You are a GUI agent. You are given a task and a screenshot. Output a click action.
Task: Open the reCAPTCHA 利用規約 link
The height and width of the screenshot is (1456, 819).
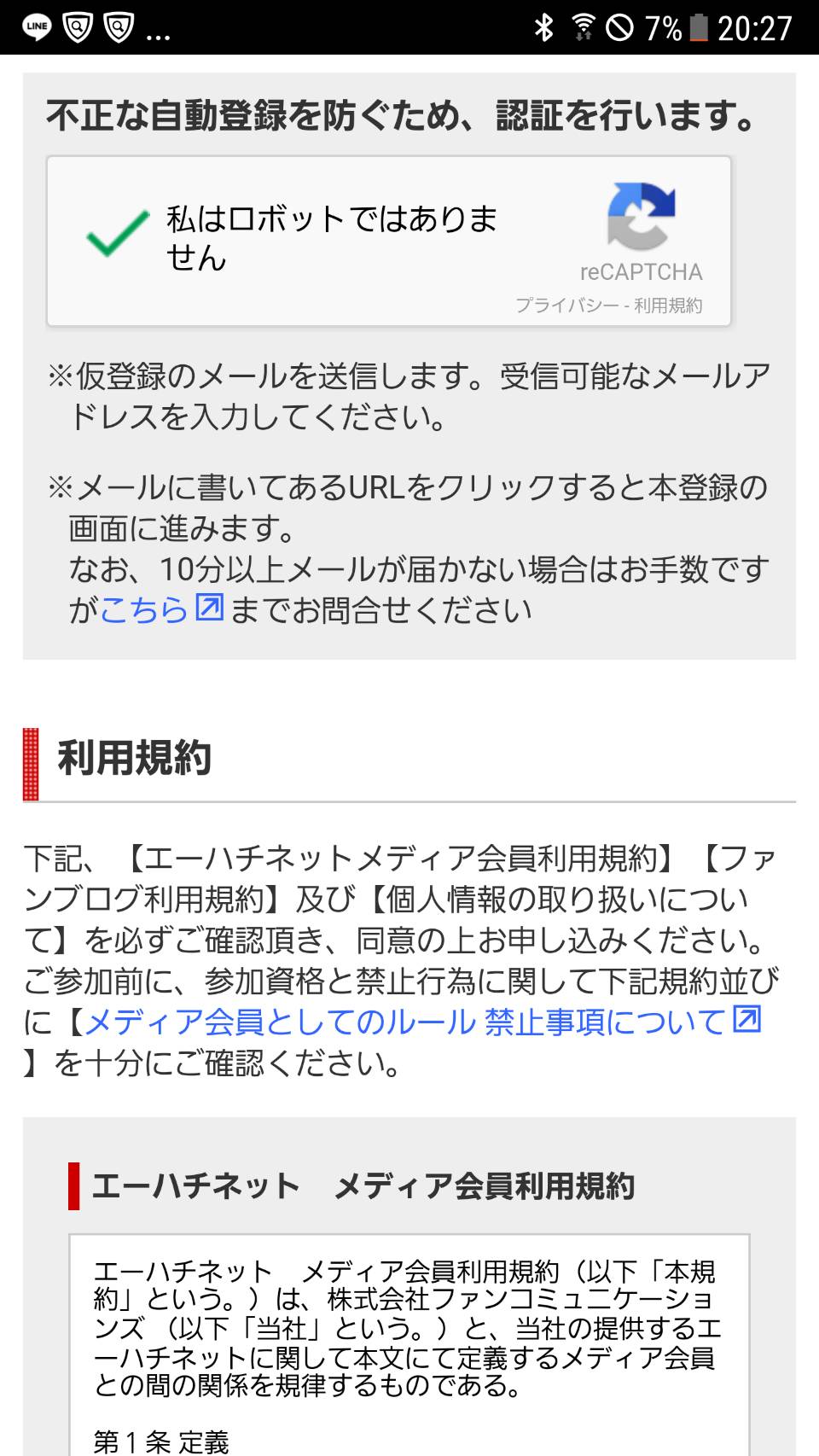tap(668, 306)
